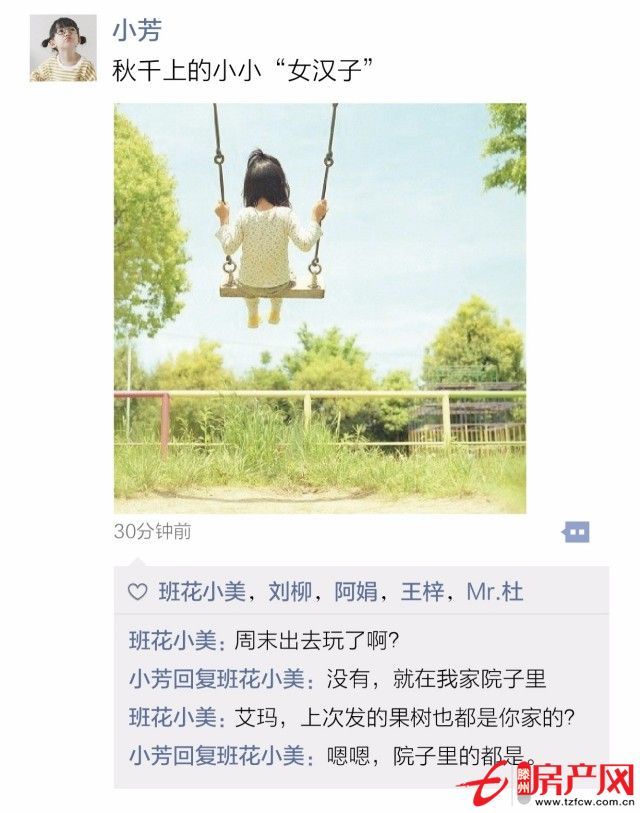Open the like and comment popup icon
The height and width of the screenshot is (813, 640).
[x=576, y=532]
